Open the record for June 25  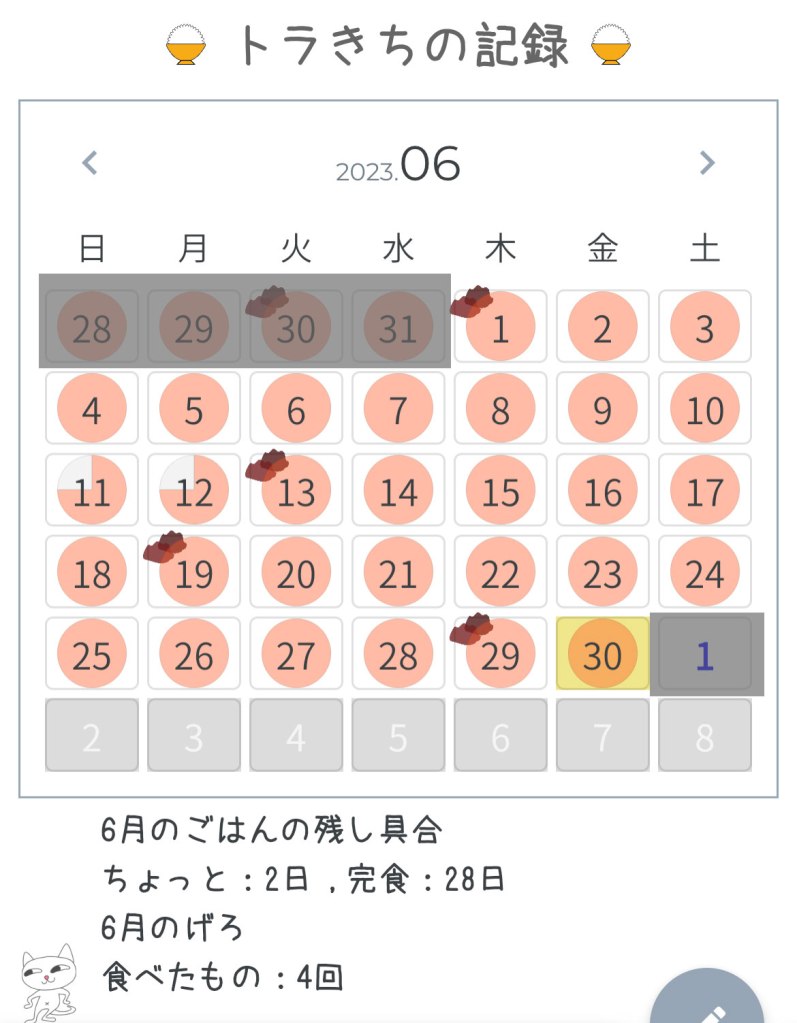point(92,655)
